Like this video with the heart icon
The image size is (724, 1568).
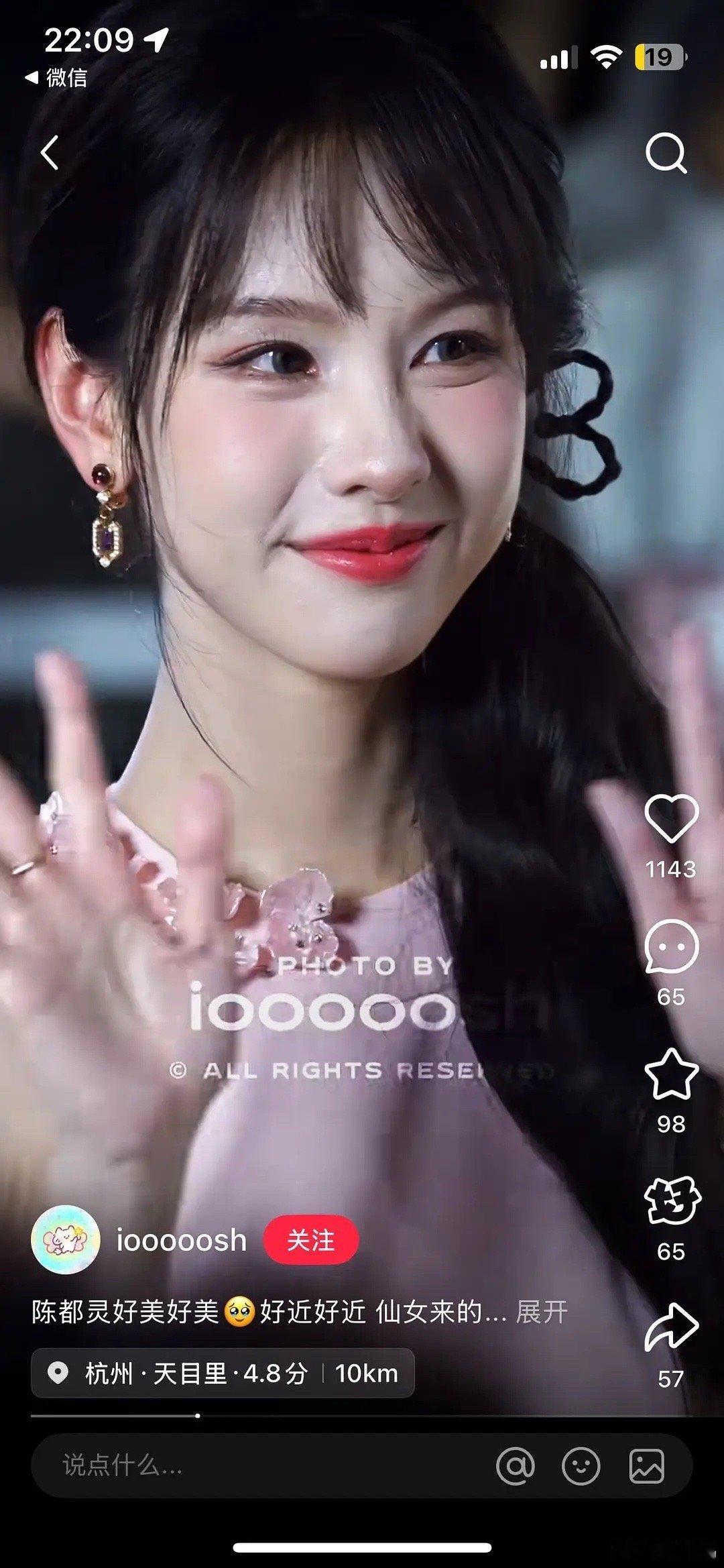[671, 819]
